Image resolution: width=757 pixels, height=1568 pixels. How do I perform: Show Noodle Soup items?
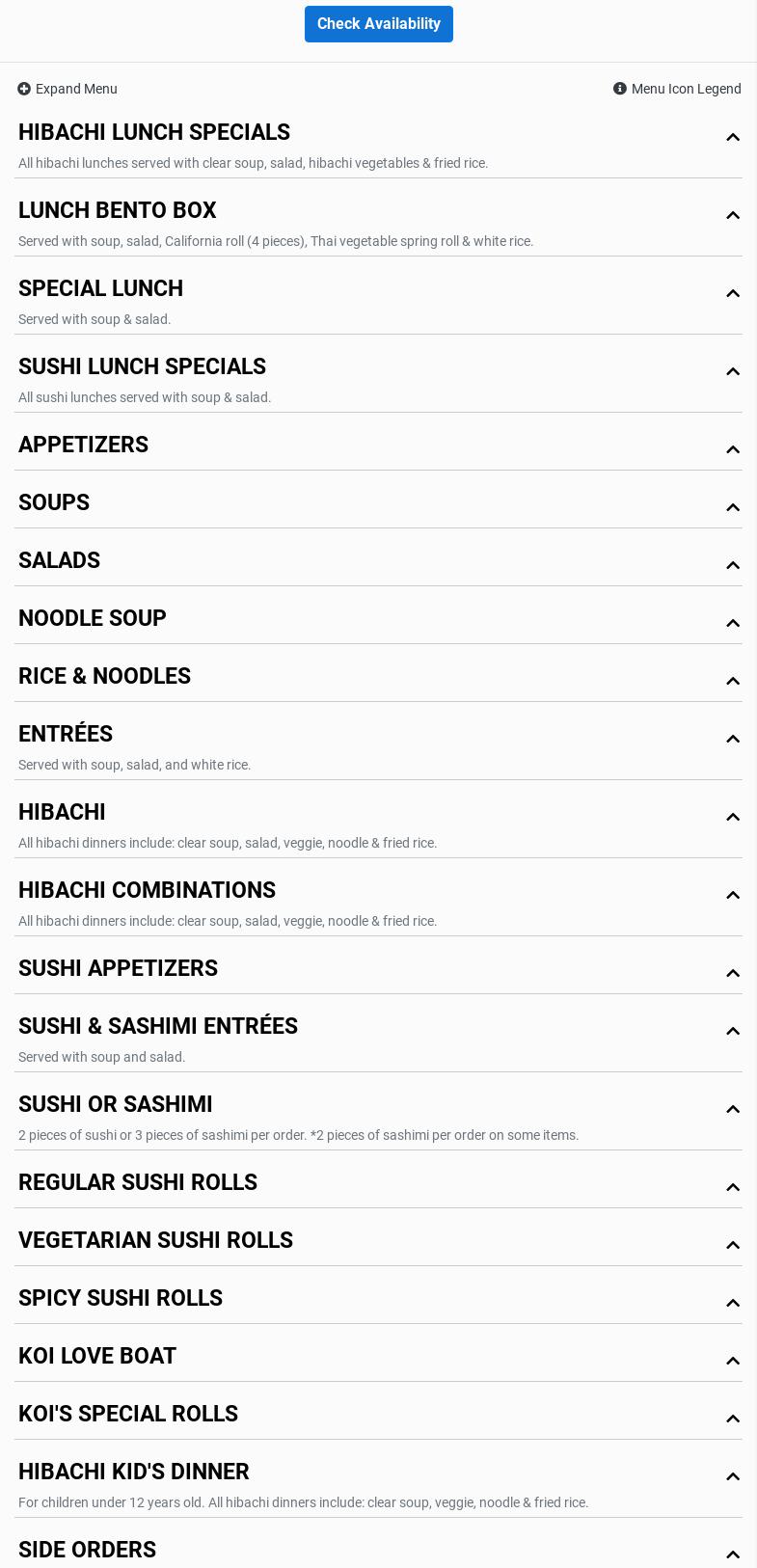93,619
